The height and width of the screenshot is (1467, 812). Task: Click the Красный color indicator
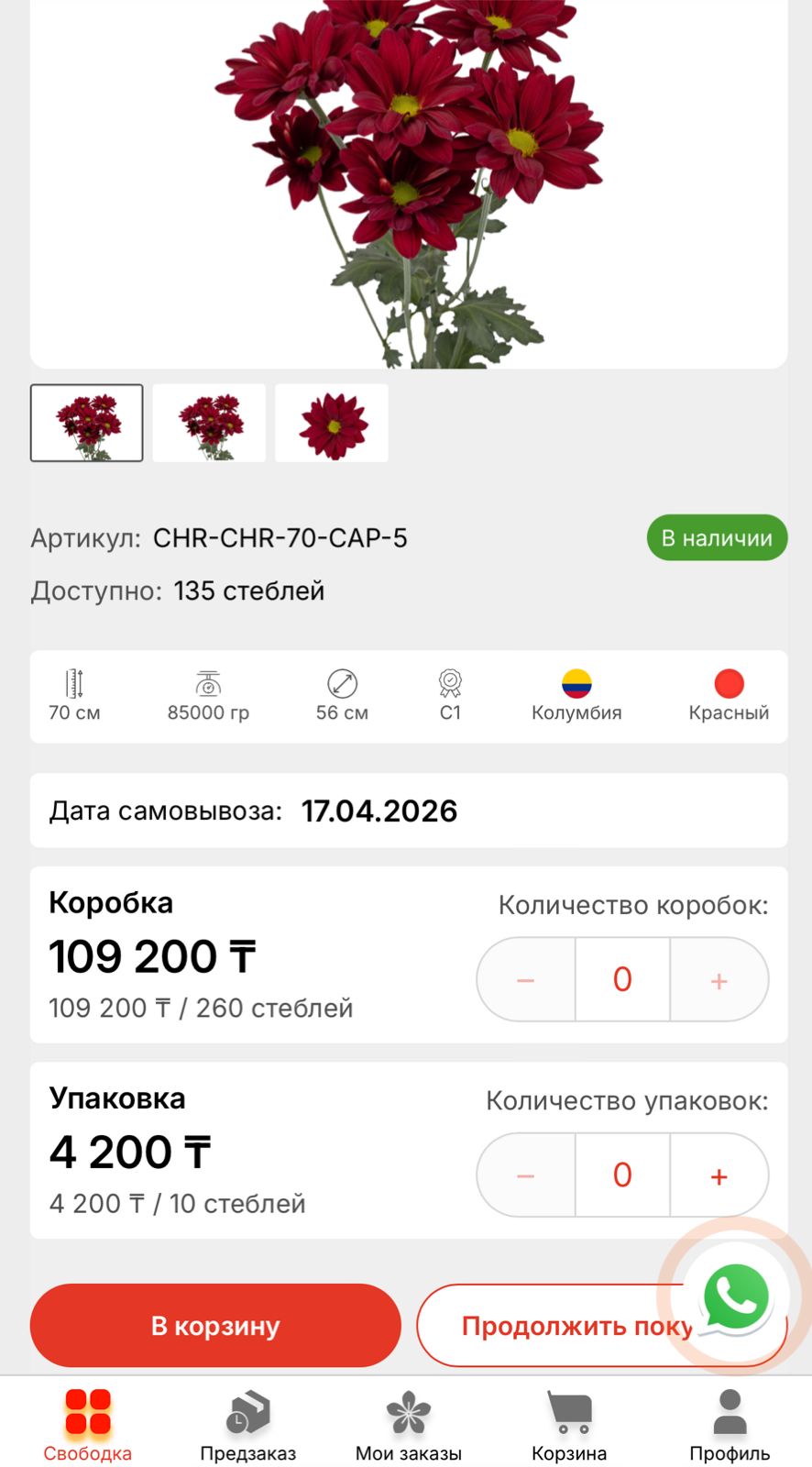pos(729,682)
